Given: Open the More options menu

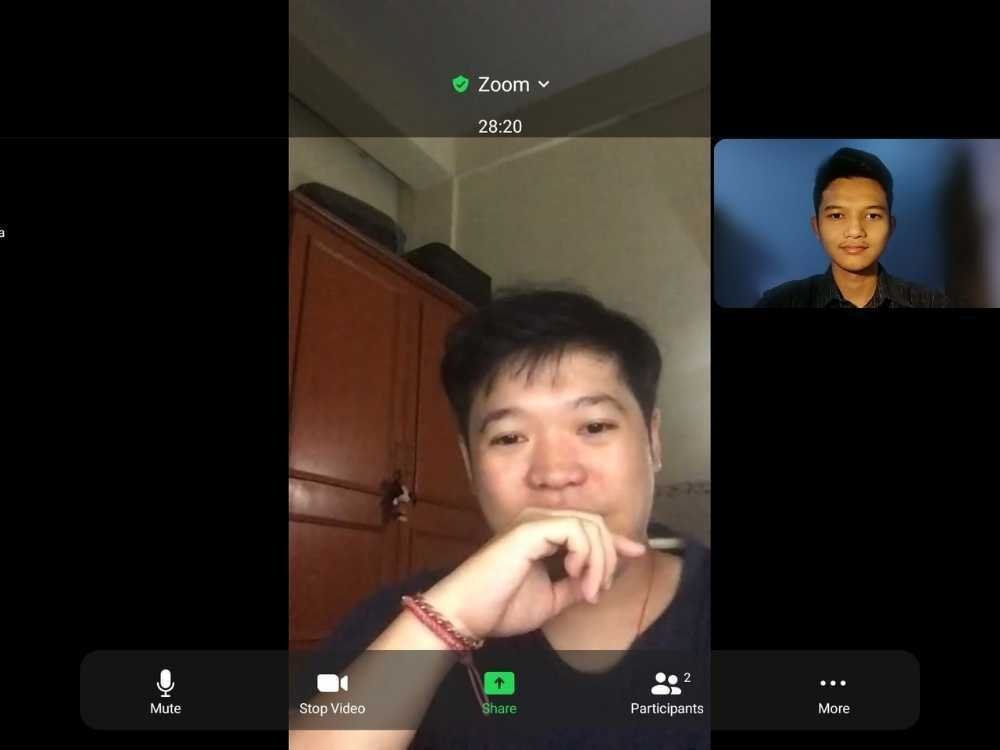Looking at the screenshot, I should (833, 692).
